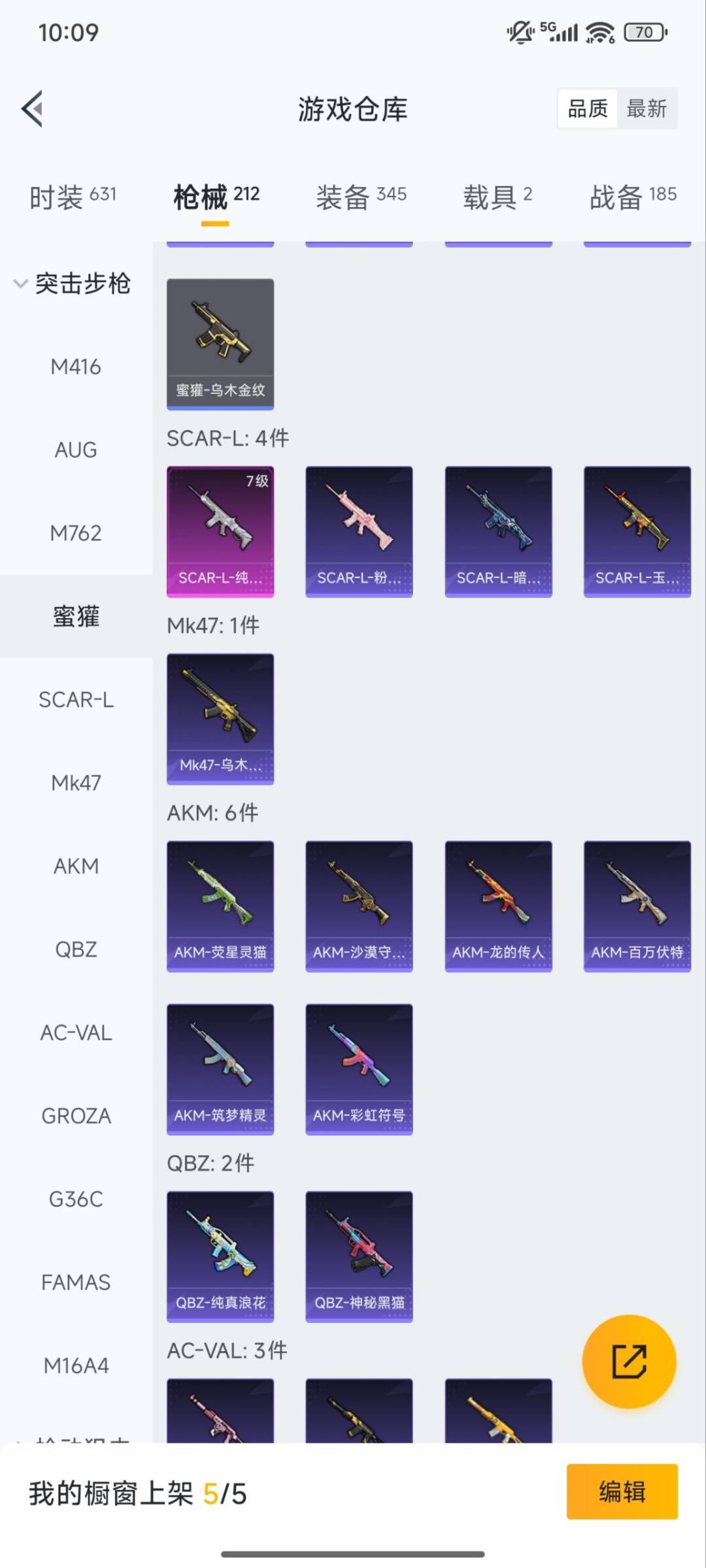
Task: Sort items by 品质
Action: [587, 108]
